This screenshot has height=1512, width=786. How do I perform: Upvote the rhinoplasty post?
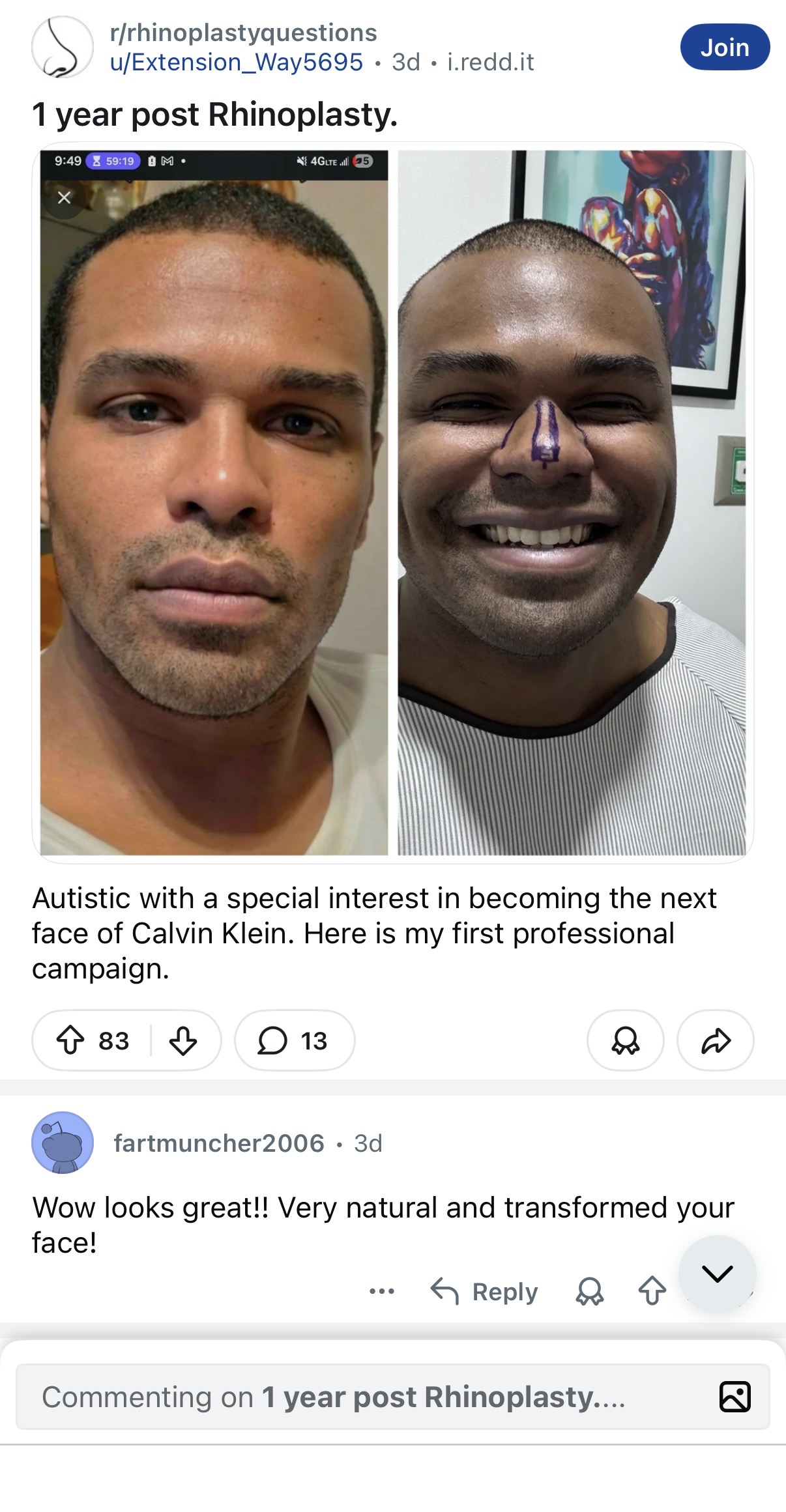pos(71,1040)
